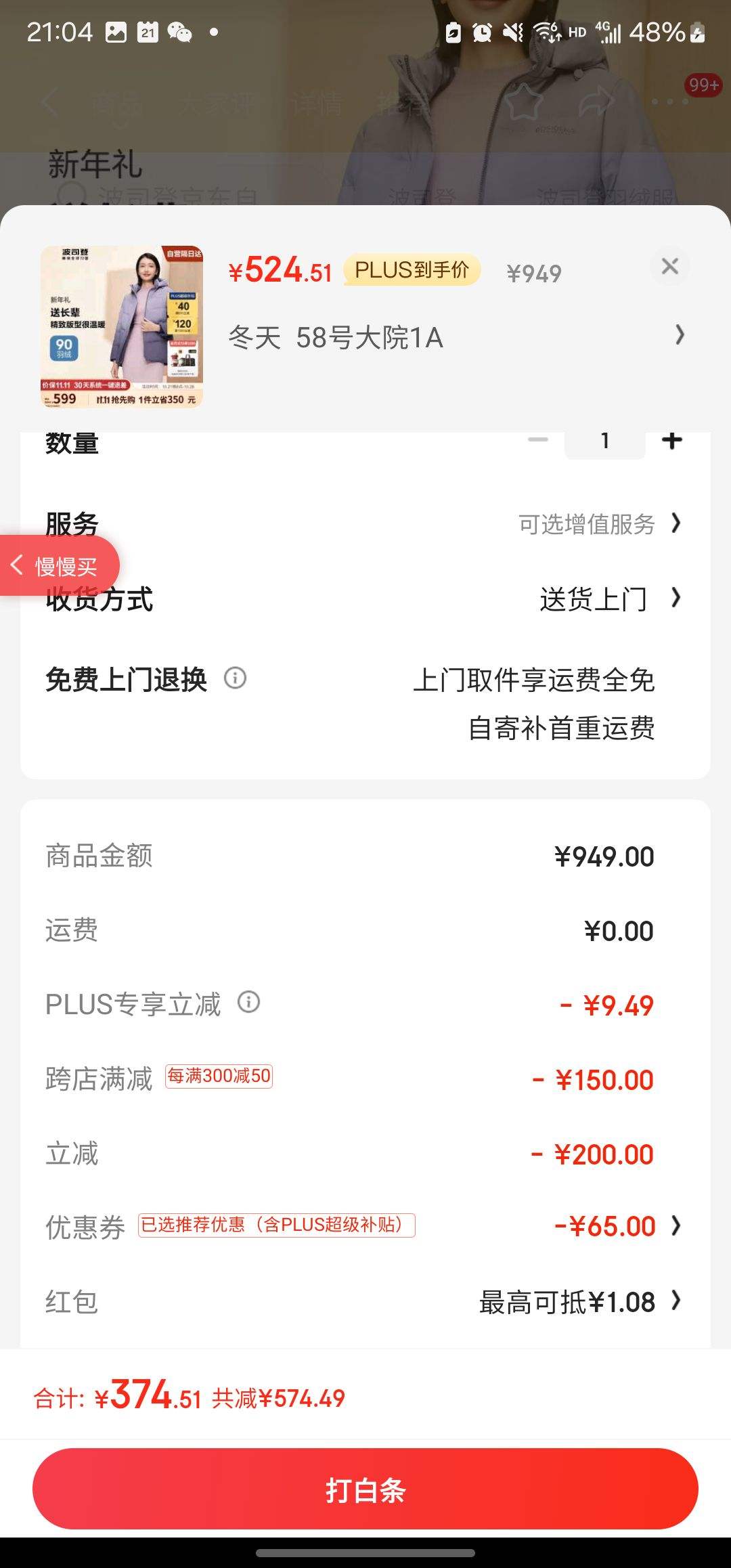Tap the alarm clock icon in status bar
Screen dimensions: 731x1568
click(x=482, y=32)
